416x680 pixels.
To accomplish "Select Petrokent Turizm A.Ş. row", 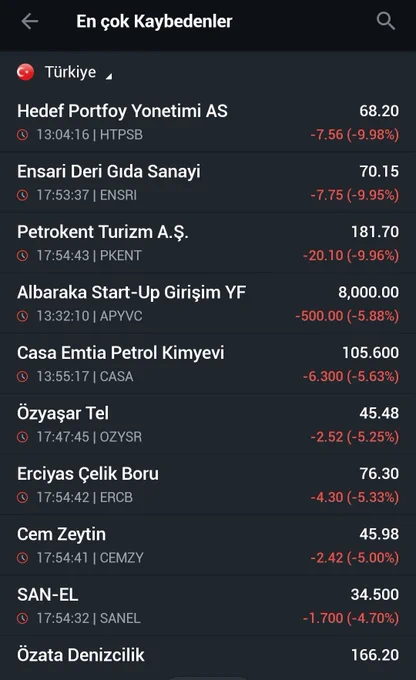I will [208, 243].
